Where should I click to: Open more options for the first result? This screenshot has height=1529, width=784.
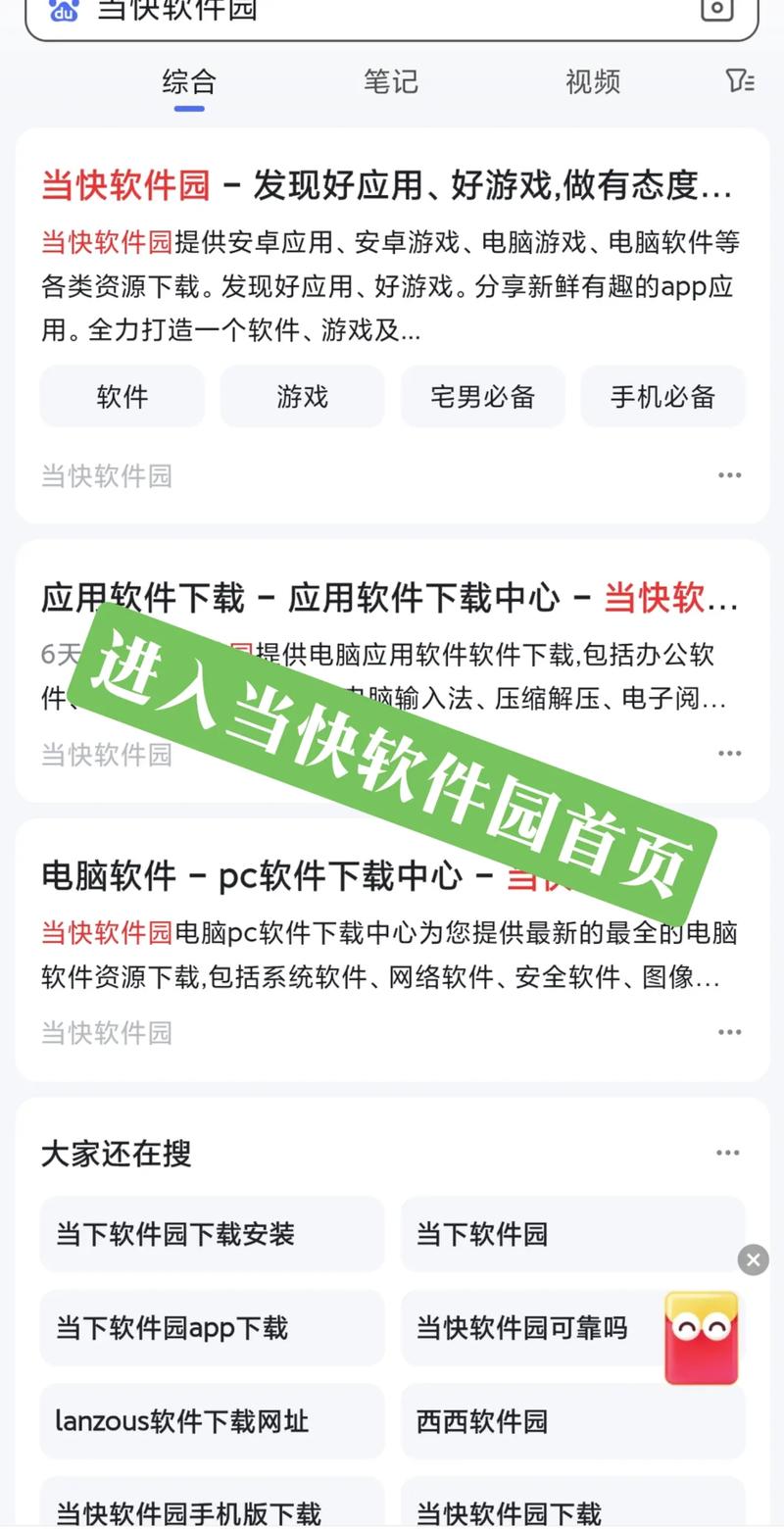(729, 475)
